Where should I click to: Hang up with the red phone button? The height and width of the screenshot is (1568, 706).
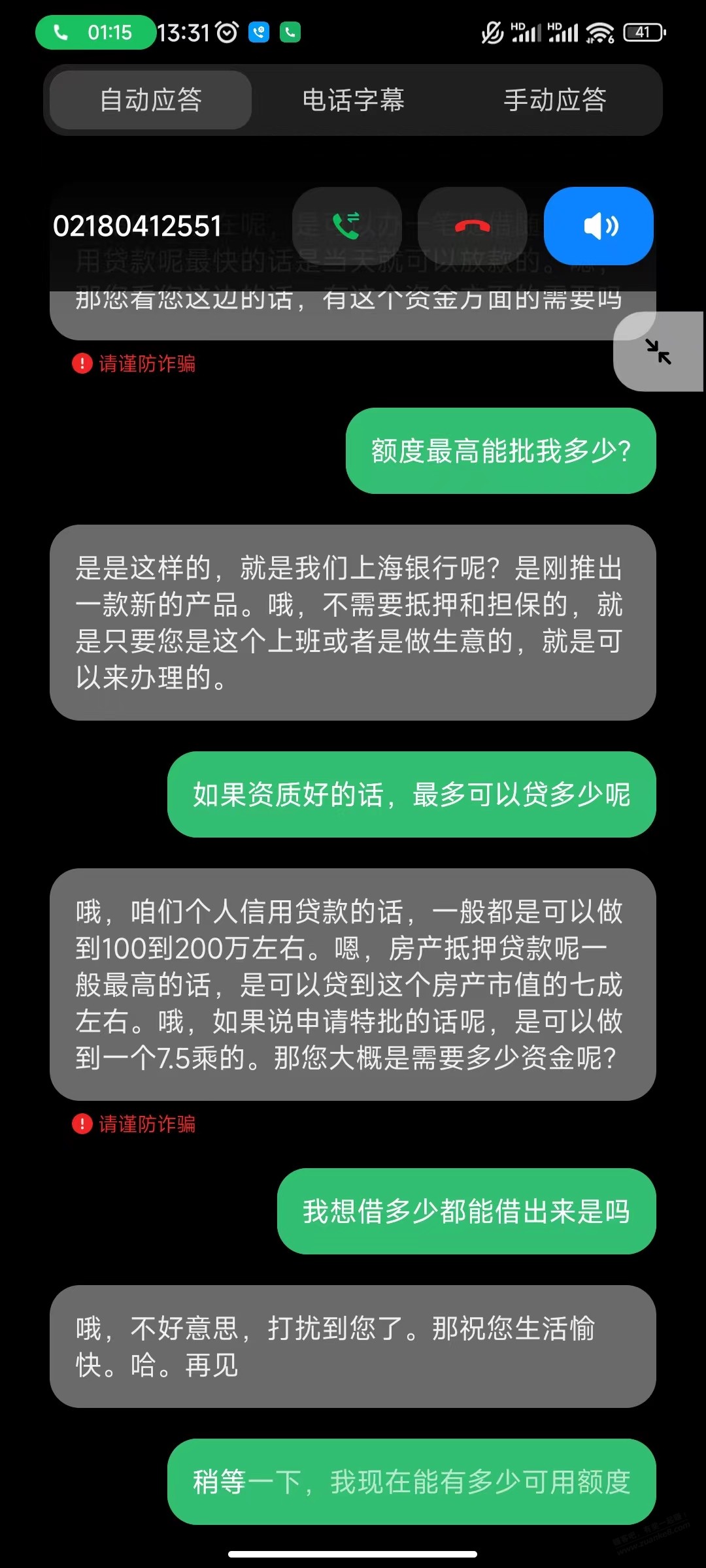(472, 226)
